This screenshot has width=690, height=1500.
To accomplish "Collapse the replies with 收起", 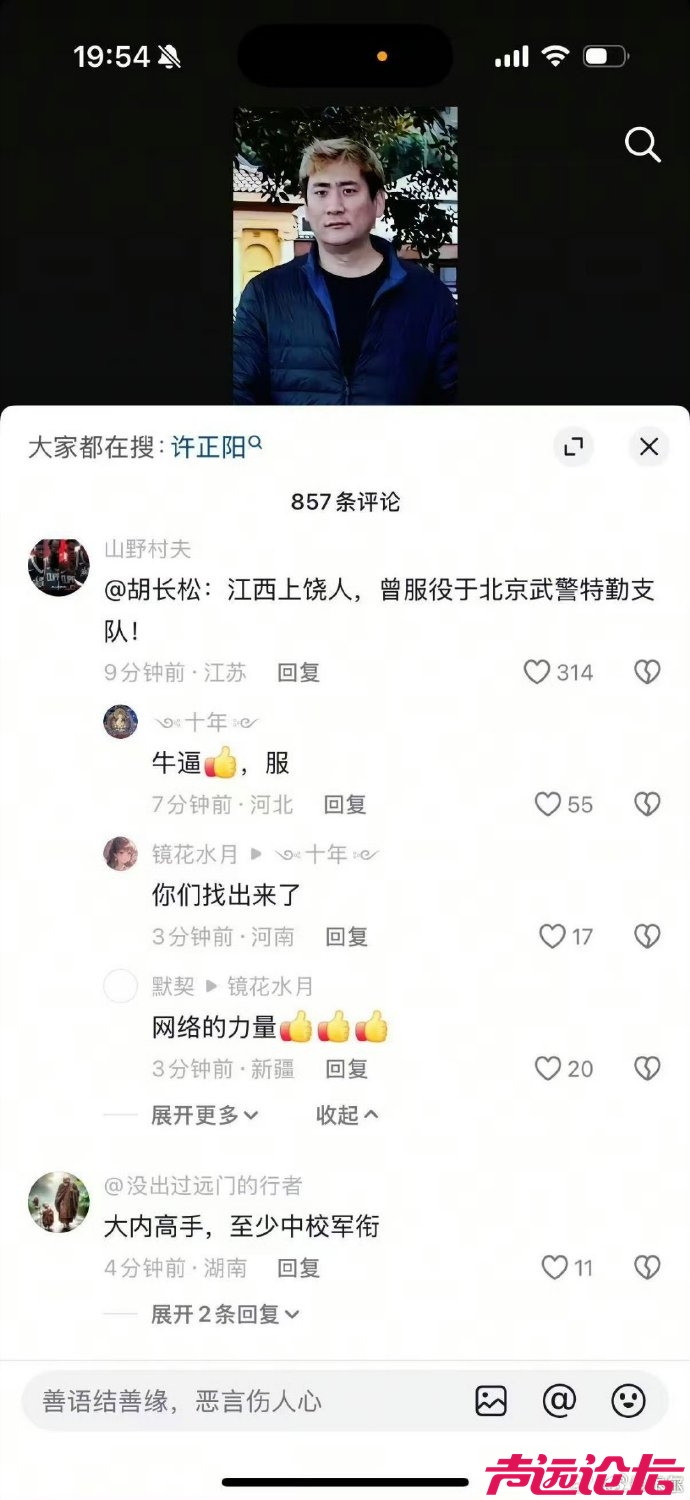I will pos(347,1115).
